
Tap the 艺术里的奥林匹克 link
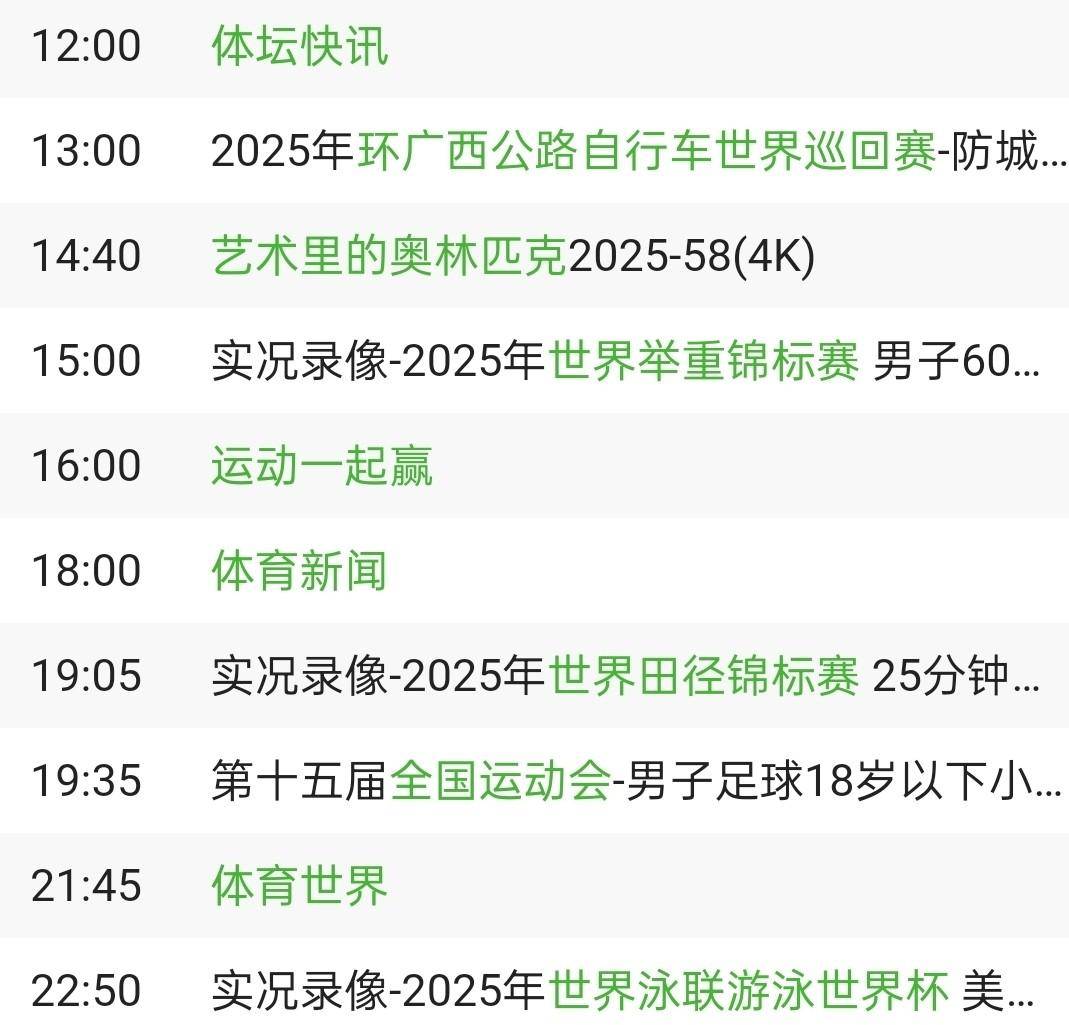pos(388,257)
